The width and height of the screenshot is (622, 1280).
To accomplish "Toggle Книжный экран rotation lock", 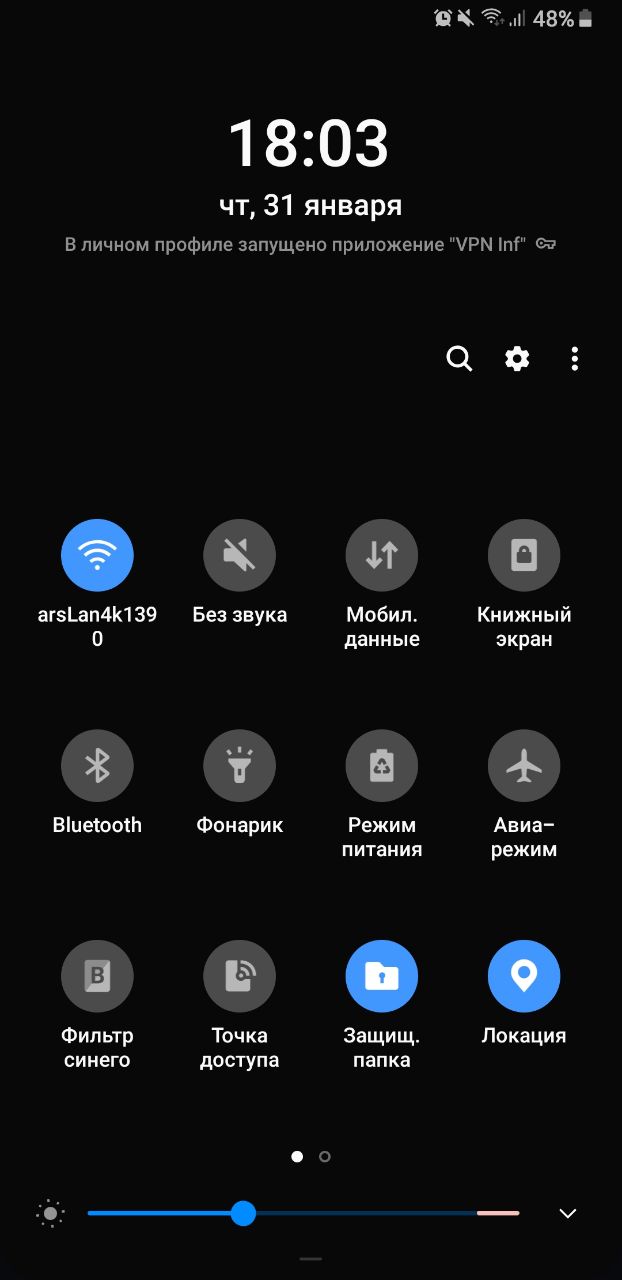I will coord(524,556).
